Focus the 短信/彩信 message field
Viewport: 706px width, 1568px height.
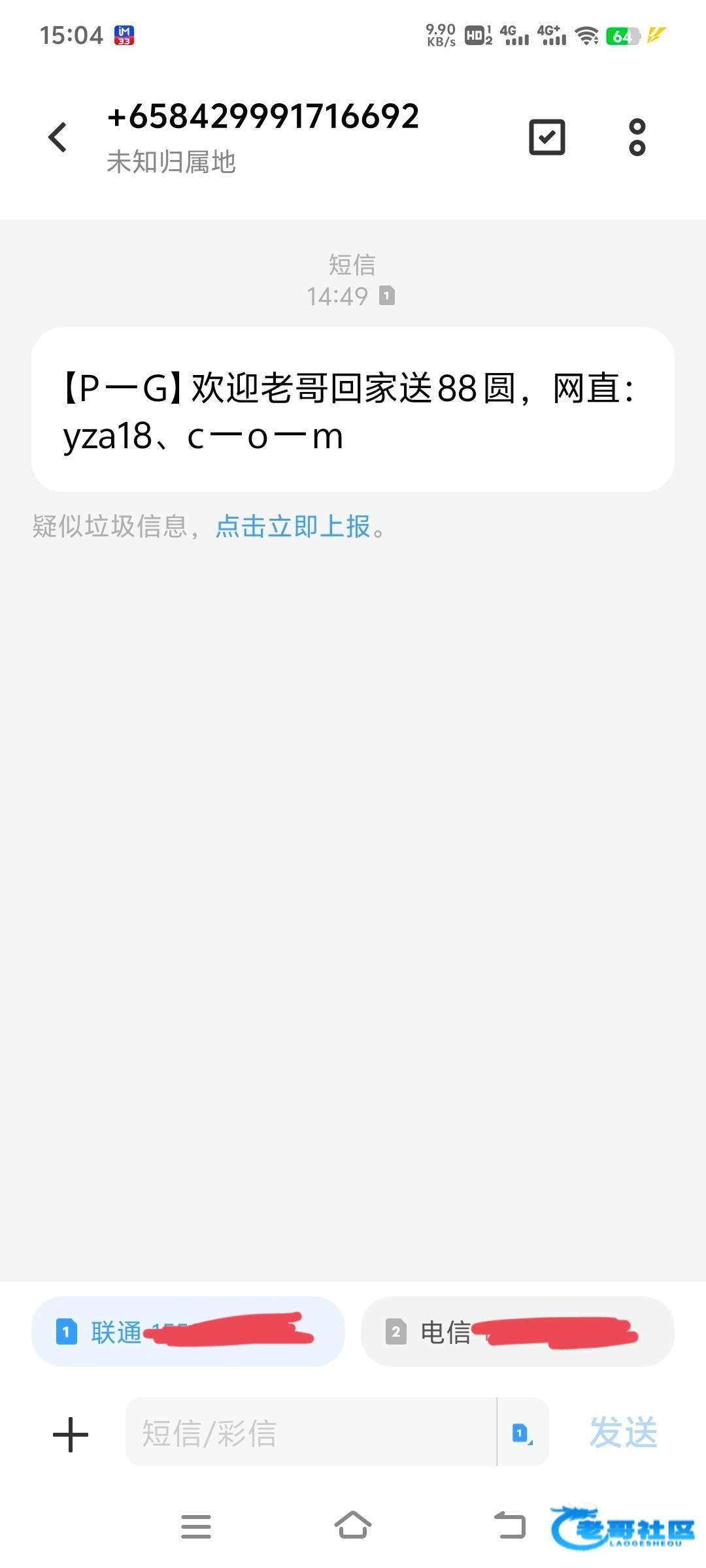tap(311, 1431)
